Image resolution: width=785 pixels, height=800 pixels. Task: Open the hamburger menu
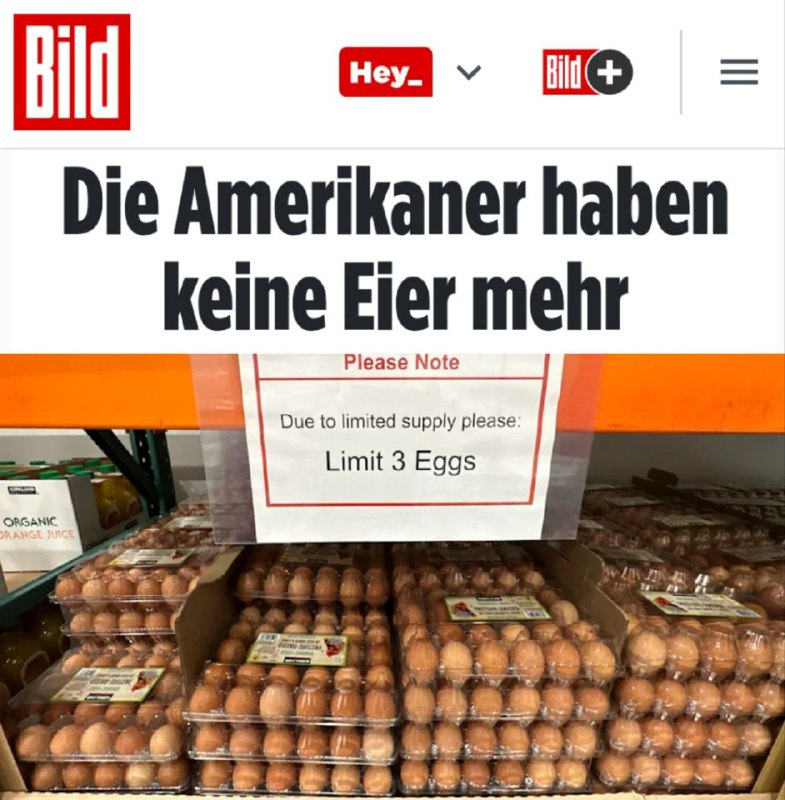click(x=739, y=72)
